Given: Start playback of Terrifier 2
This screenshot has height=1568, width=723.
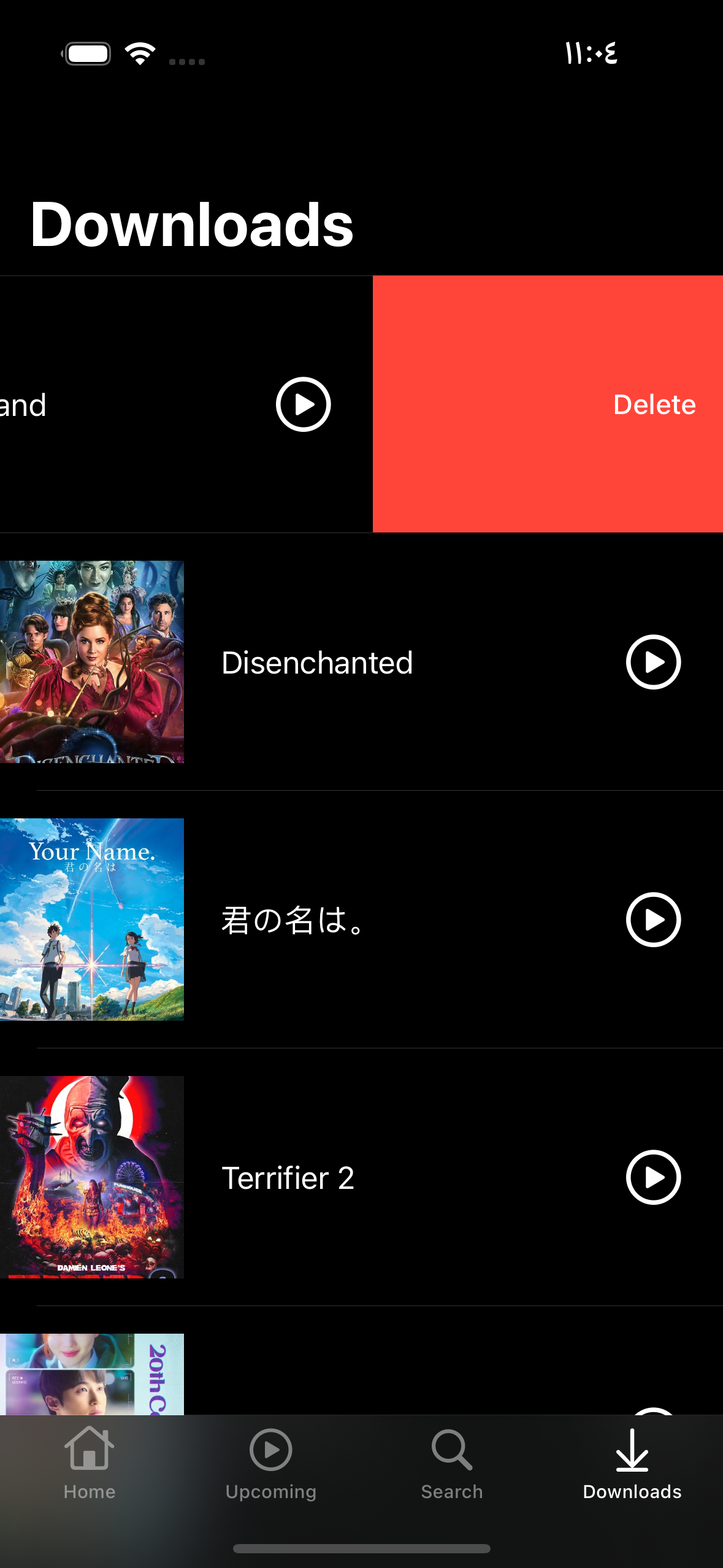Looking at the screenshot, I should coord(653,1178).
